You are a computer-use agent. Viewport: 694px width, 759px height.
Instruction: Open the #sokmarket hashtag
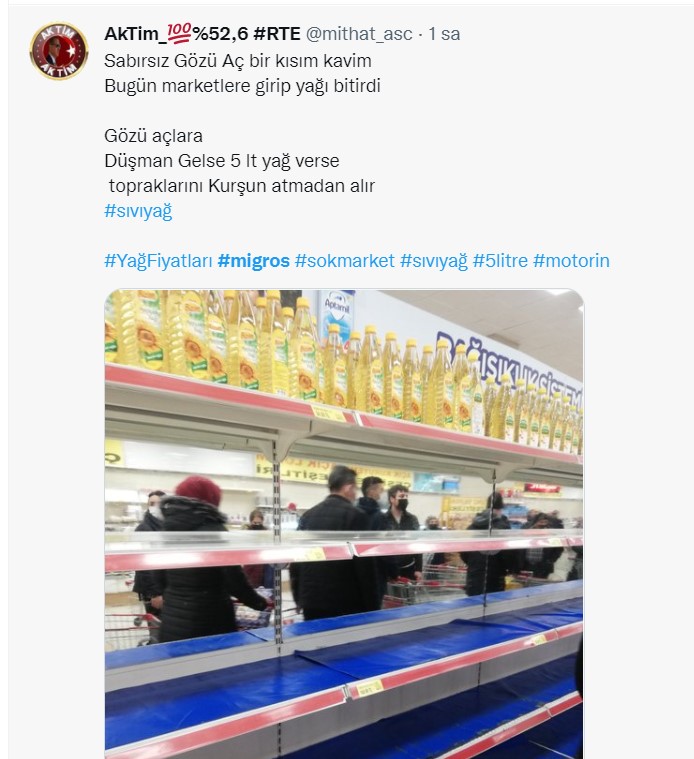[x=345, y=261]
